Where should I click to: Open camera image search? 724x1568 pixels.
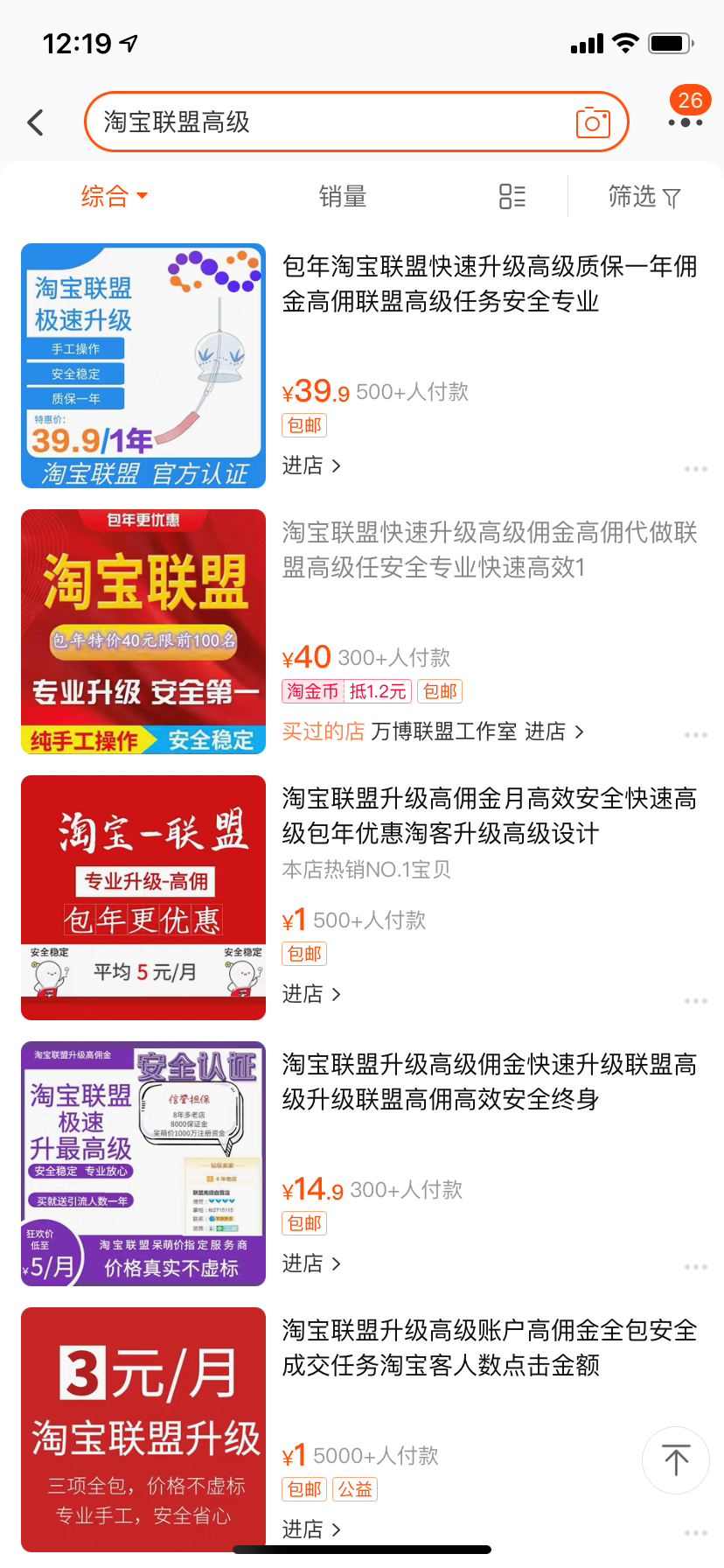[x=593, y=122]
